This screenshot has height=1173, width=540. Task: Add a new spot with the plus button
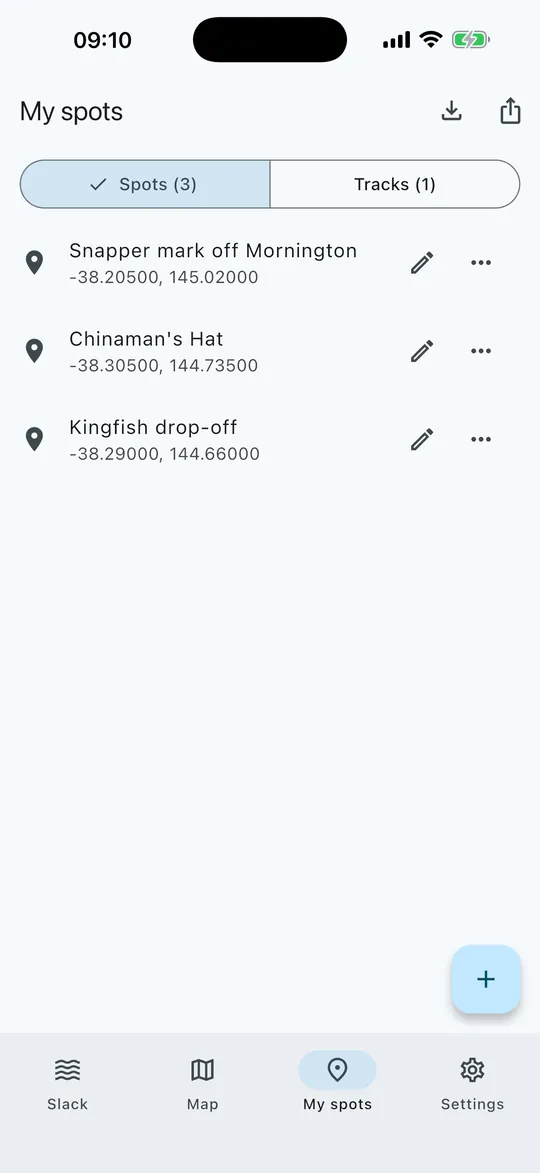tap(486, 979)
